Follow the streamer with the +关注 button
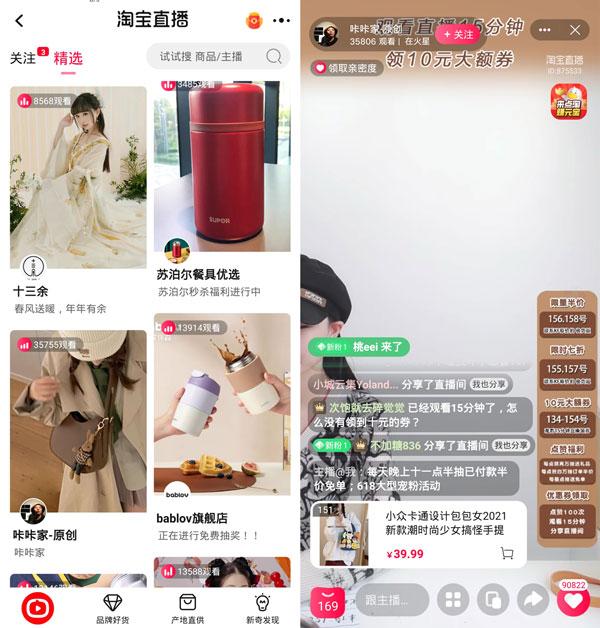 click(x=458, y=34)
